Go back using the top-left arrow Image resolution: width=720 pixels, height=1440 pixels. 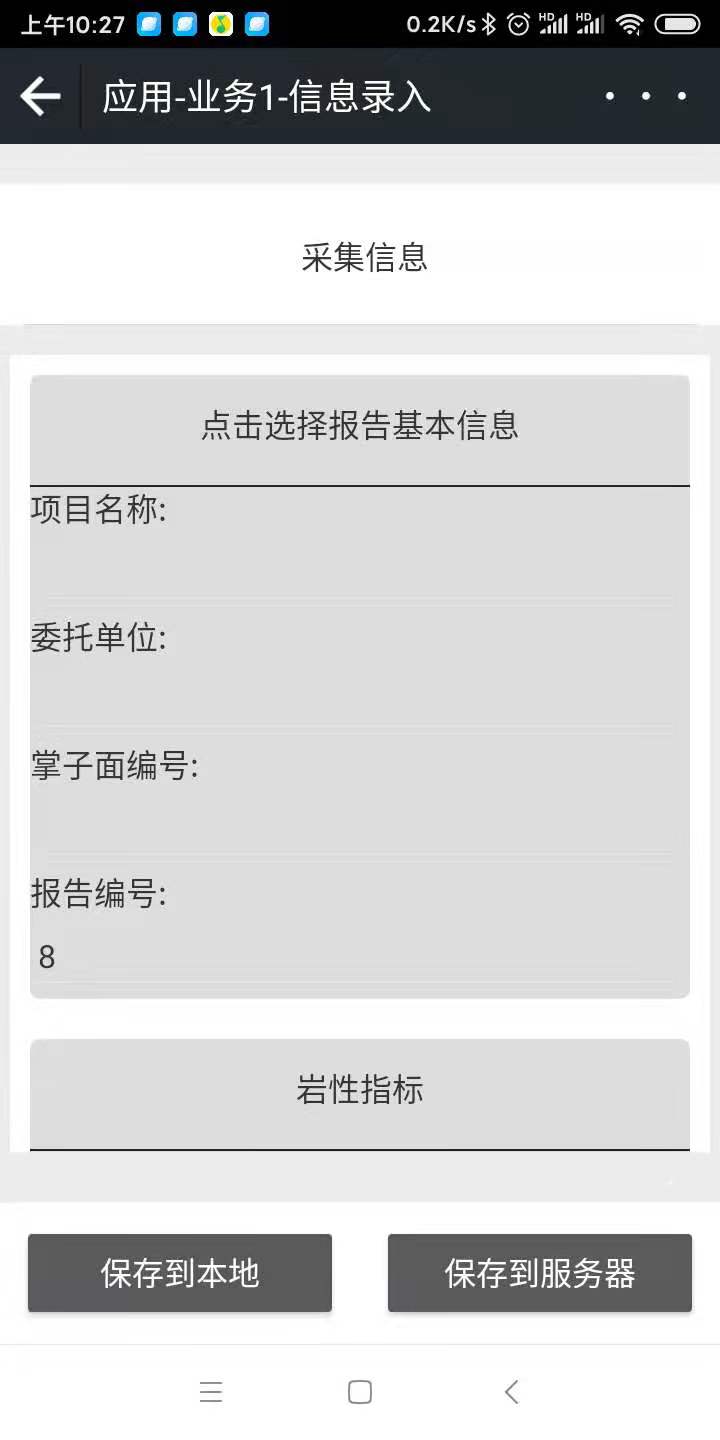tap(40, 97)
